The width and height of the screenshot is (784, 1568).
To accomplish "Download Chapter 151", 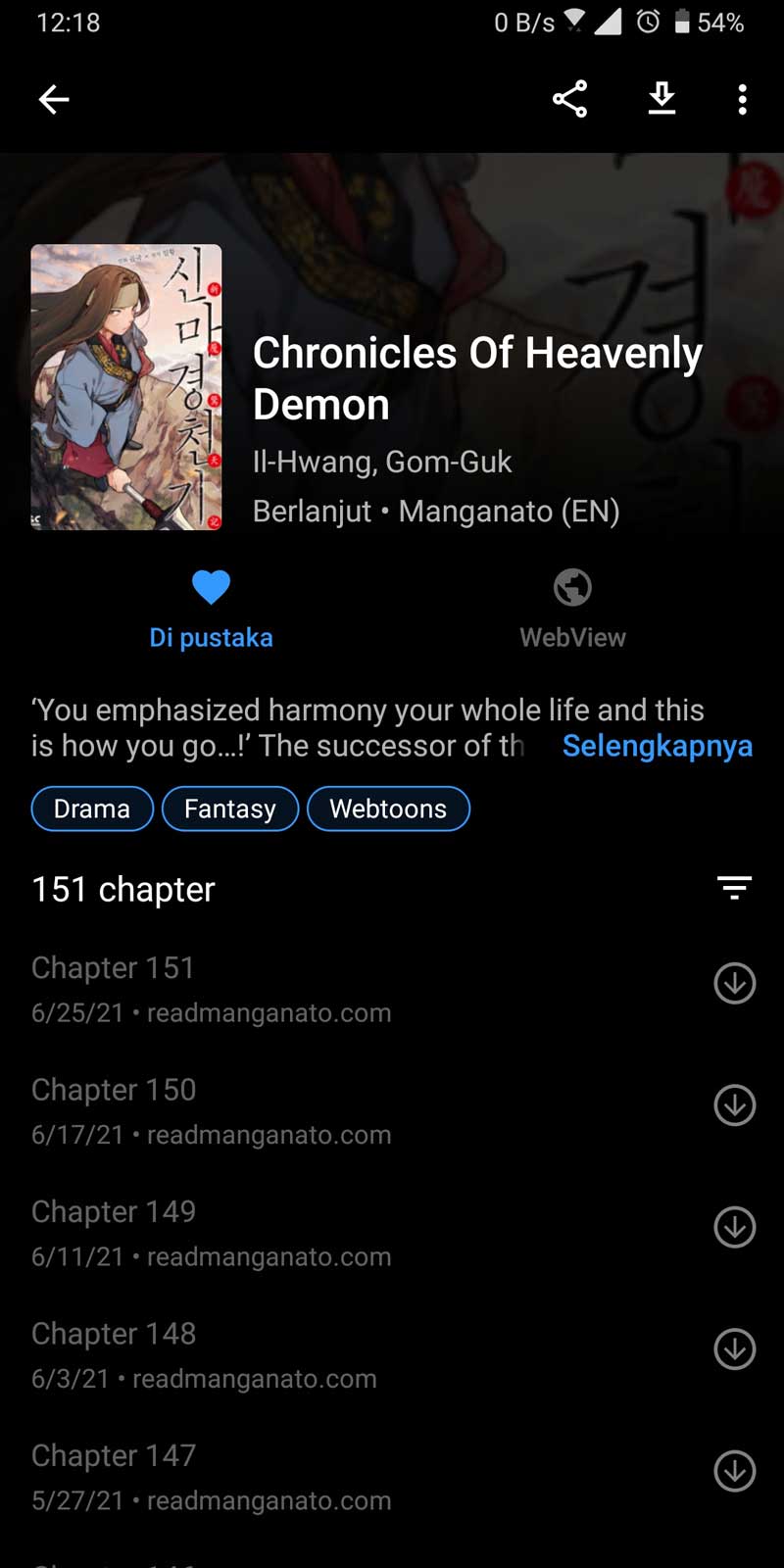I will (x=734, y=983).
